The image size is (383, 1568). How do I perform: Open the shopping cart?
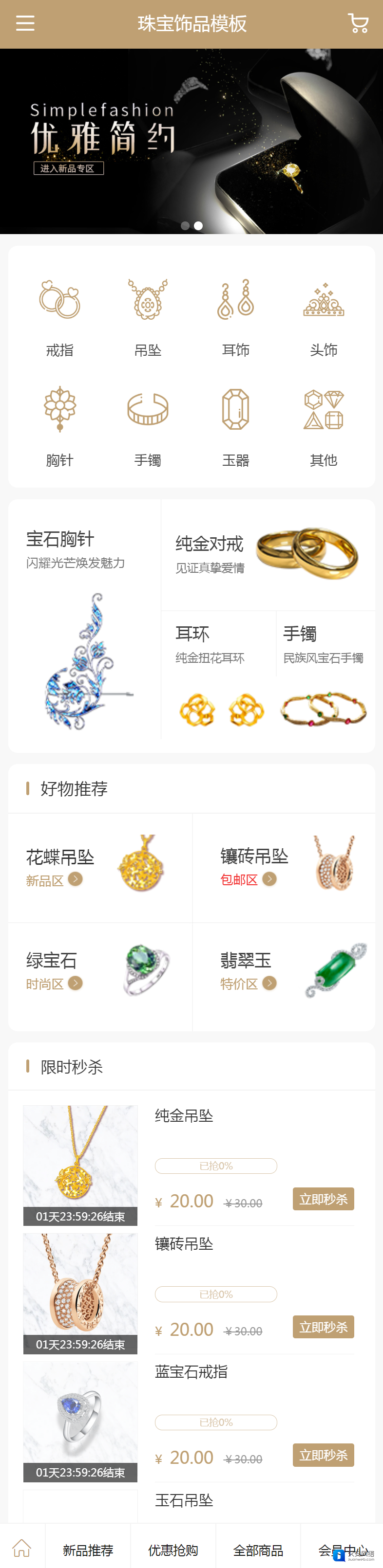click(358, 24)
